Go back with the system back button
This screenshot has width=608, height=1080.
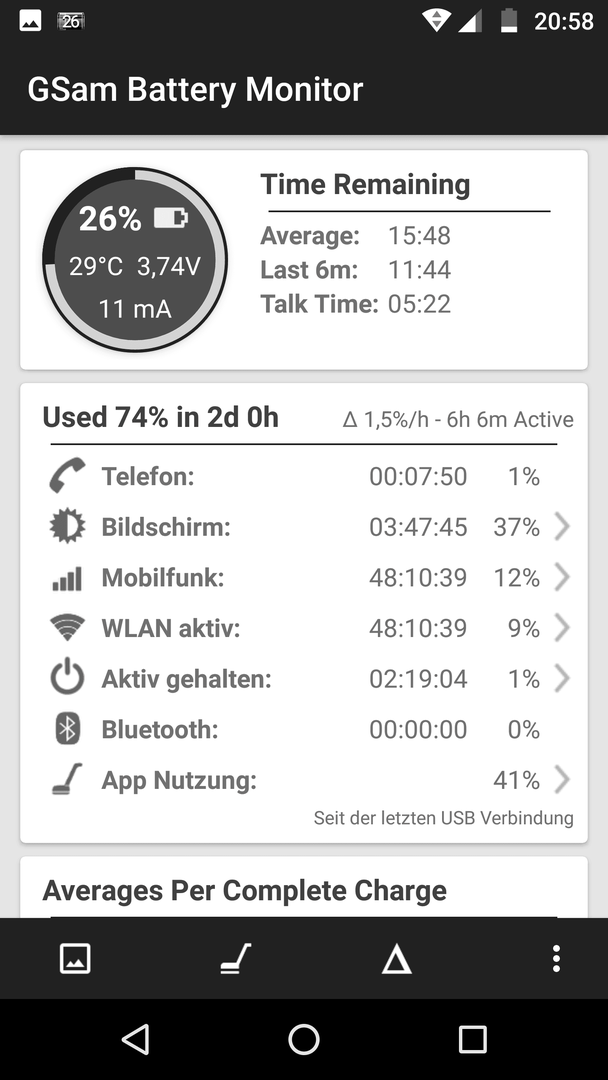(135, 1039)
